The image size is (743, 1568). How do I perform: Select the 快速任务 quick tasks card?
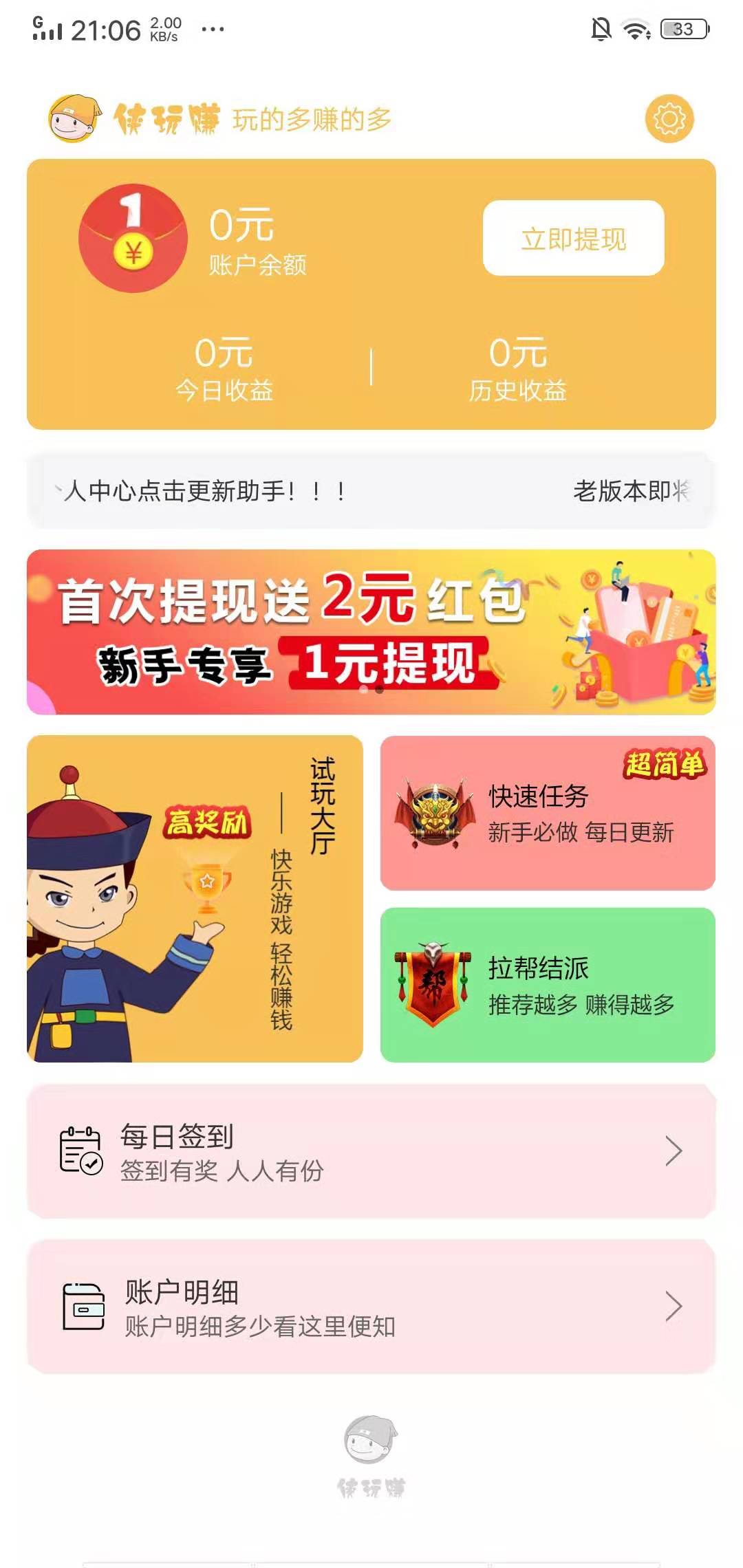tap(547, 818)
